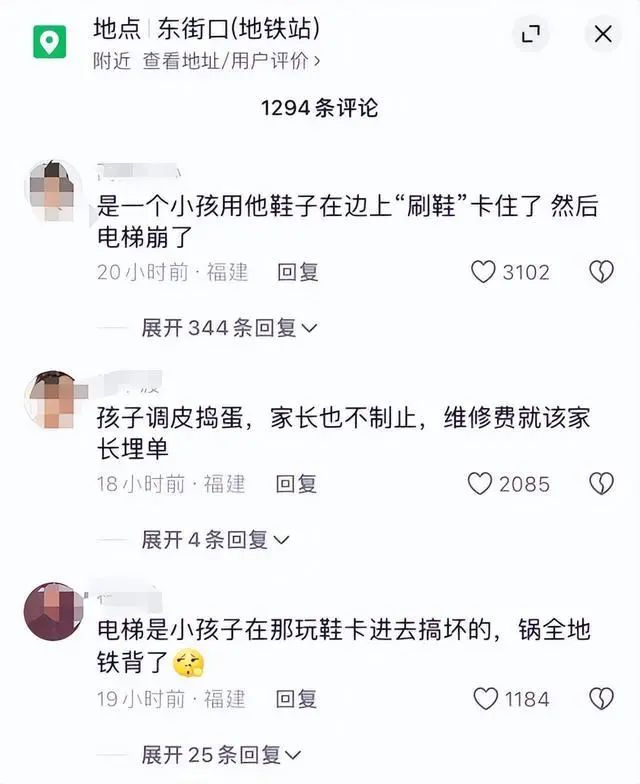Viewport: 640px width, 784px height.
Task: Open the 东街口 location pin icon
Action: coord(49,41)
